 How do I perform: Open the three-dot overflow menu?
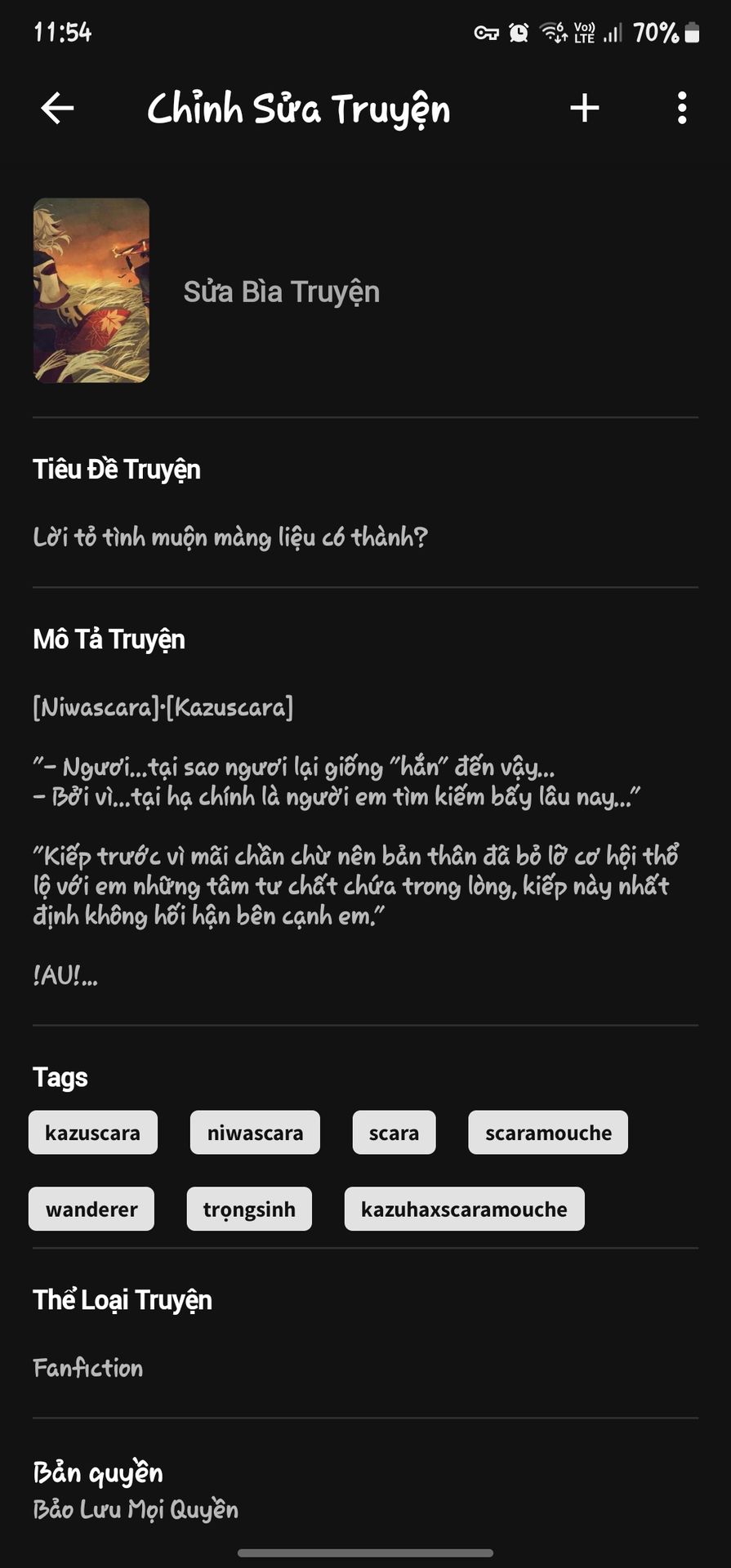tap(682, 108)
